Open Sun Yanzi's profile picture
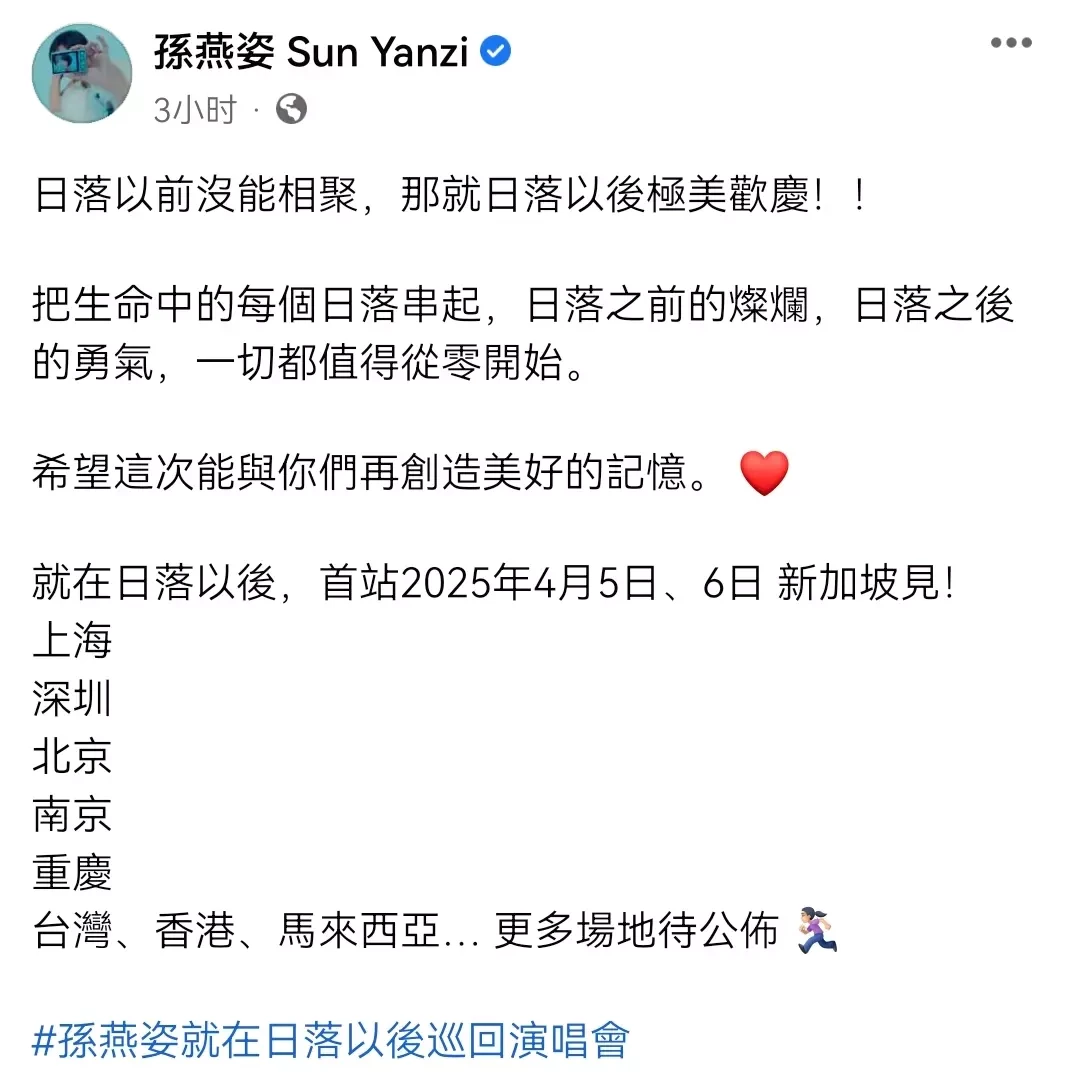Image resolution: width=1080 pixels, height=1087 pixels. click(x=82, y=73)
